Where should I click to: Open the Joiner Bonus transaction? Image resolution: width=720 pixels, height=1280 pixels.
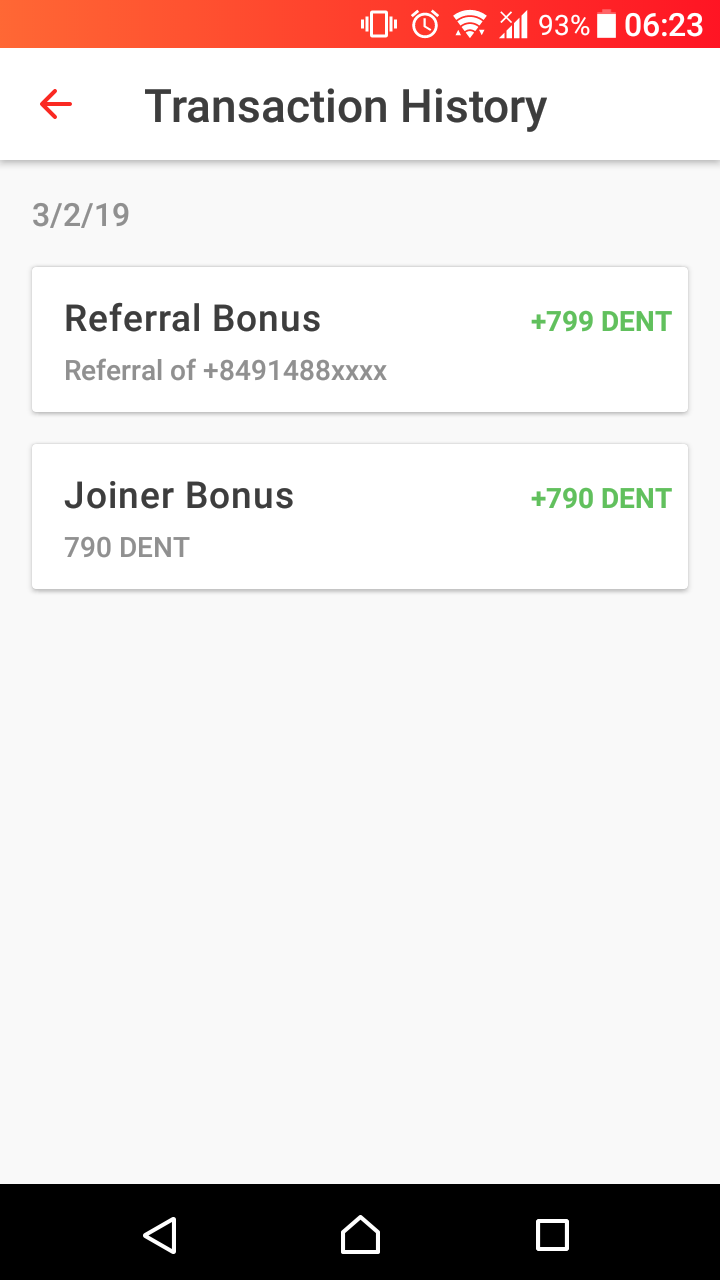click(x=360, y=516)
